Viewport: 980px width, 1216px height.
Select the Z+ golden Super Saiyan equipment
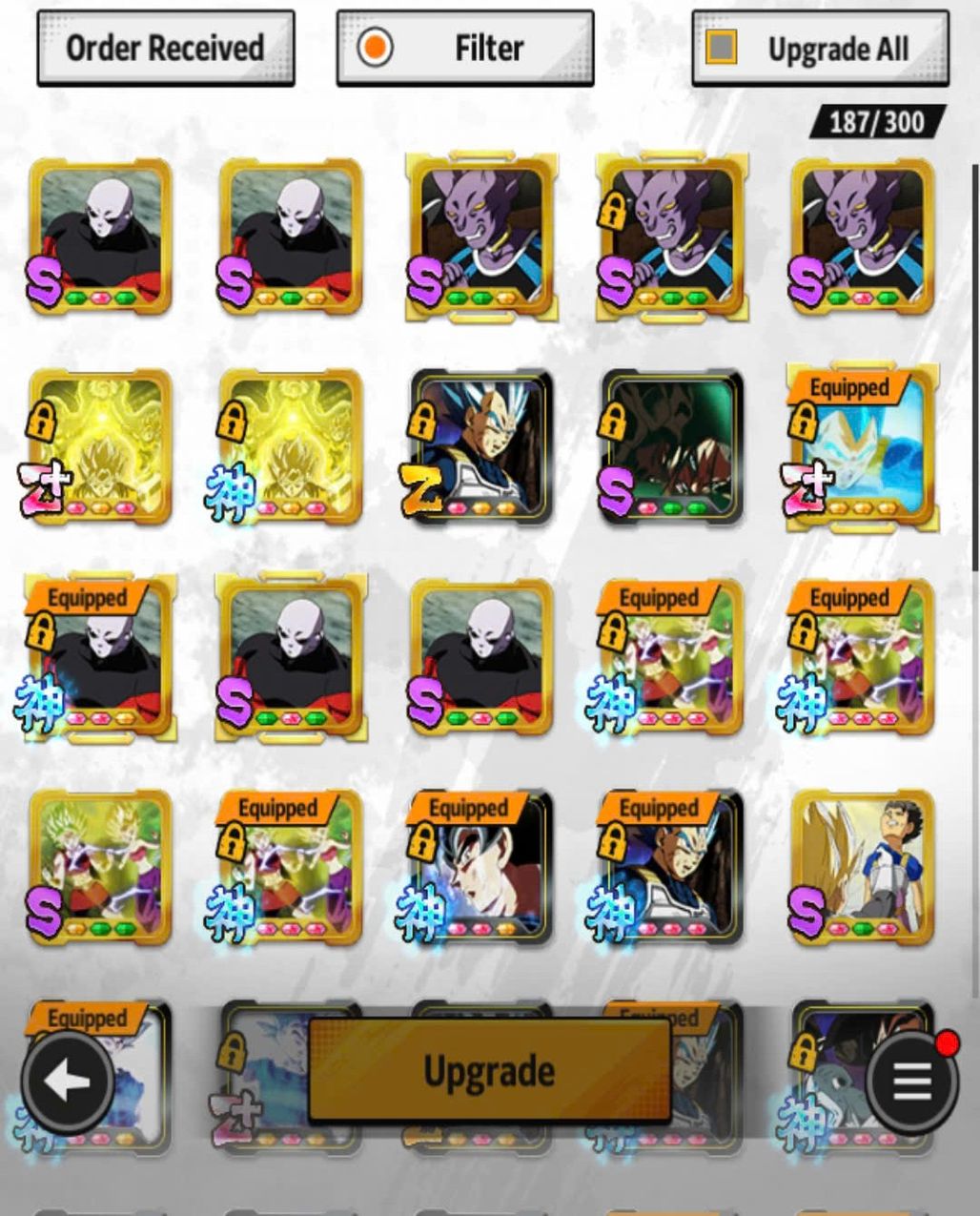pos(100,447)
